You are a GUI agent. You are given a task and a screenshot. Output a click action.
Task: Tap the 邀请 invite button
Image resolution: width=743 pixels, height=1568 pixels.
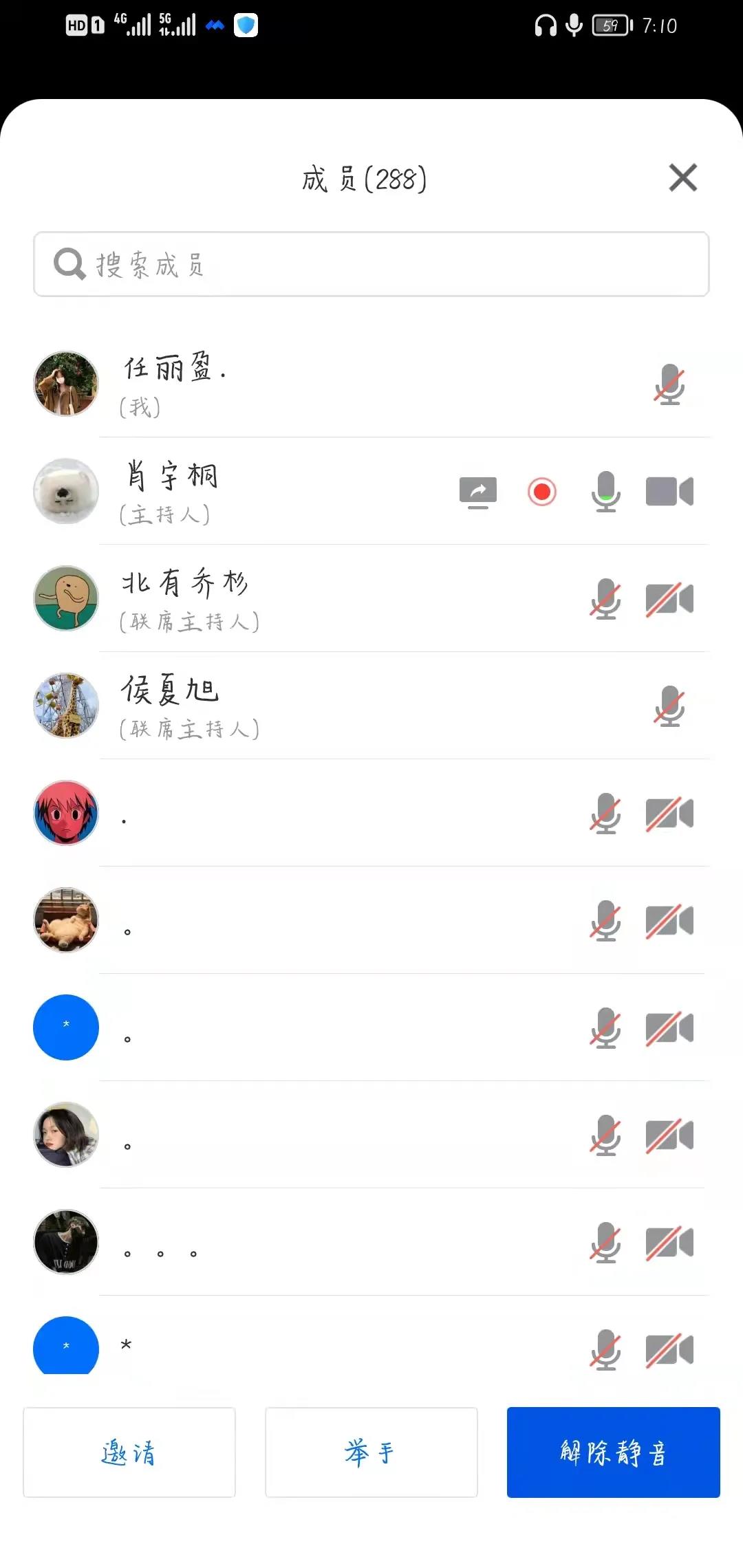(x=129, y=1452)
